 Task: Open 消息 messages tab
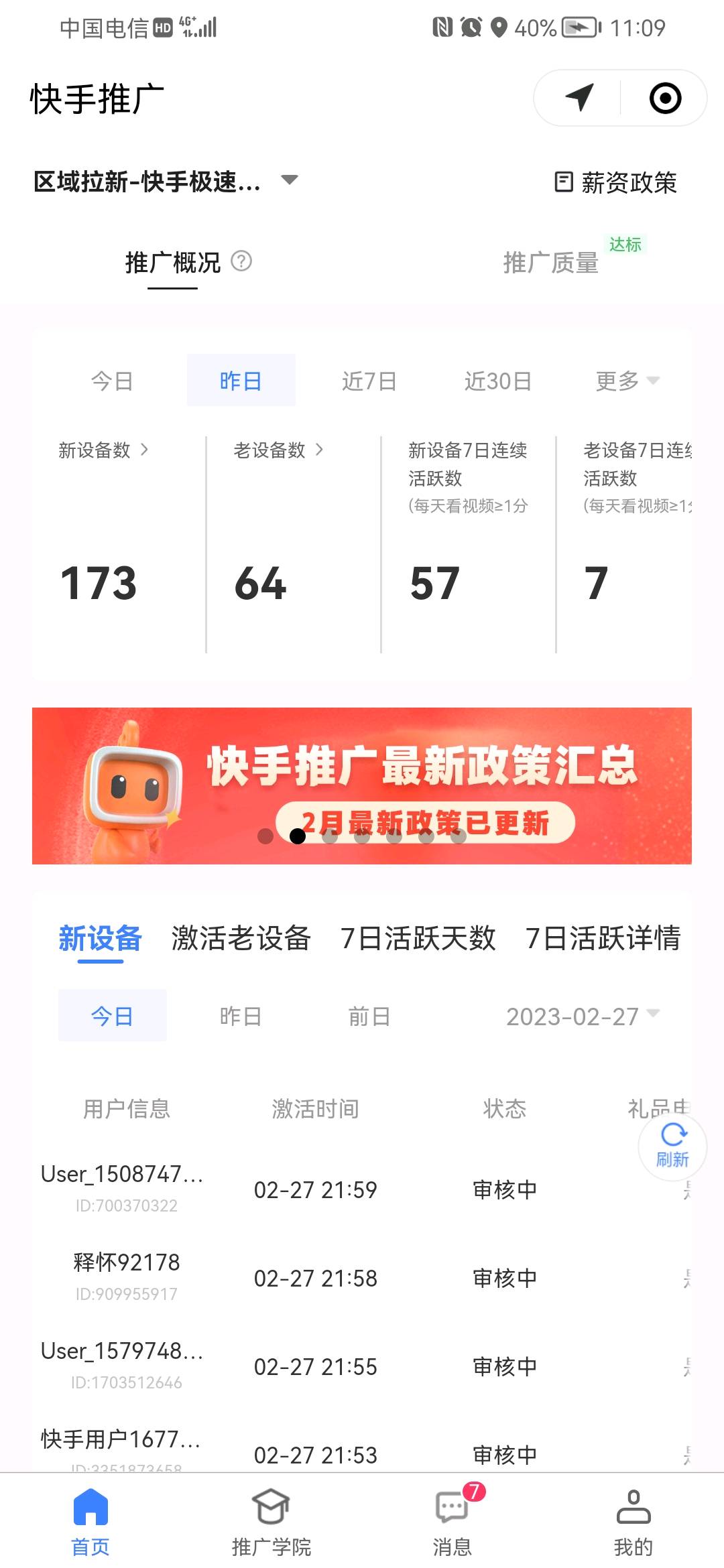tap(452, 1522)
